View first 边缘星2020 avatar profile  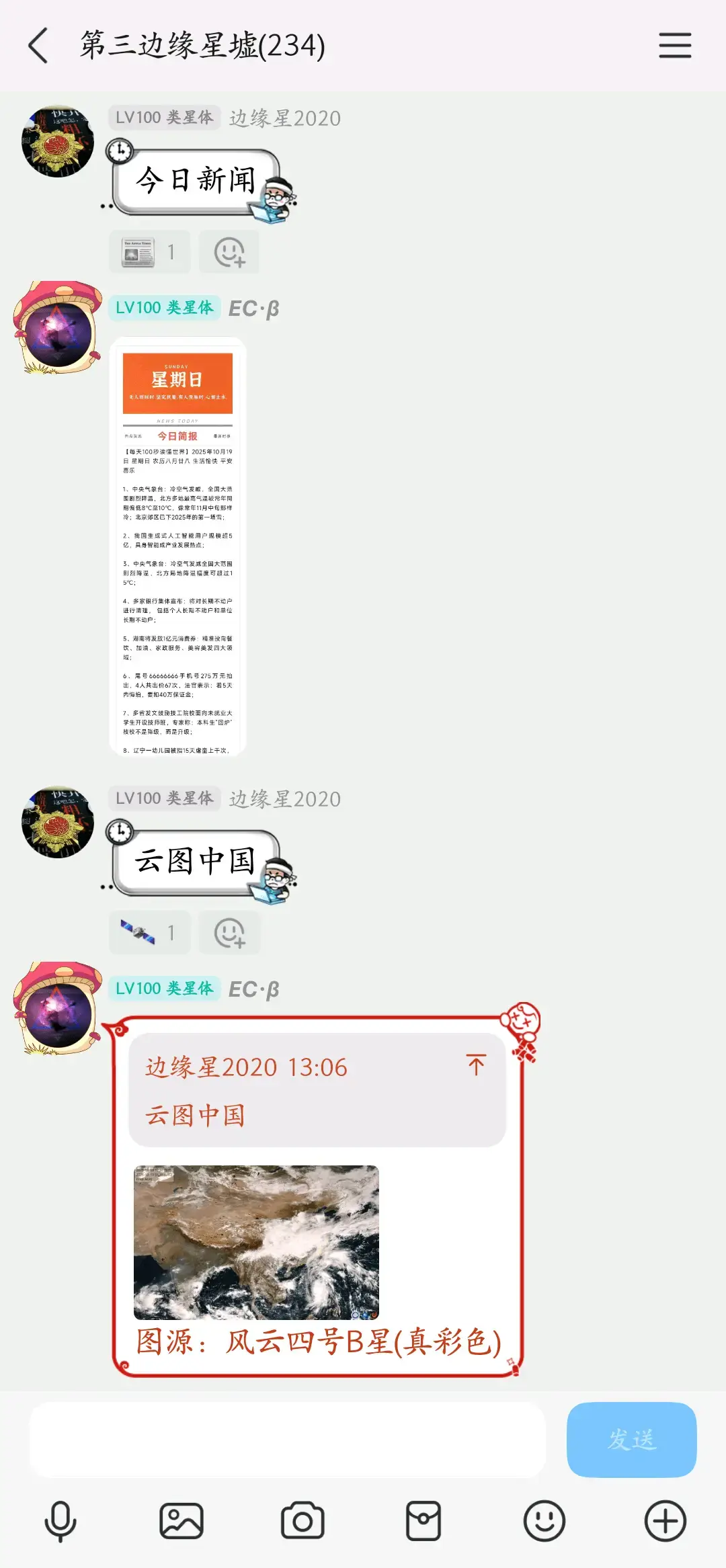pyautogui.click(x=58, y=142)
